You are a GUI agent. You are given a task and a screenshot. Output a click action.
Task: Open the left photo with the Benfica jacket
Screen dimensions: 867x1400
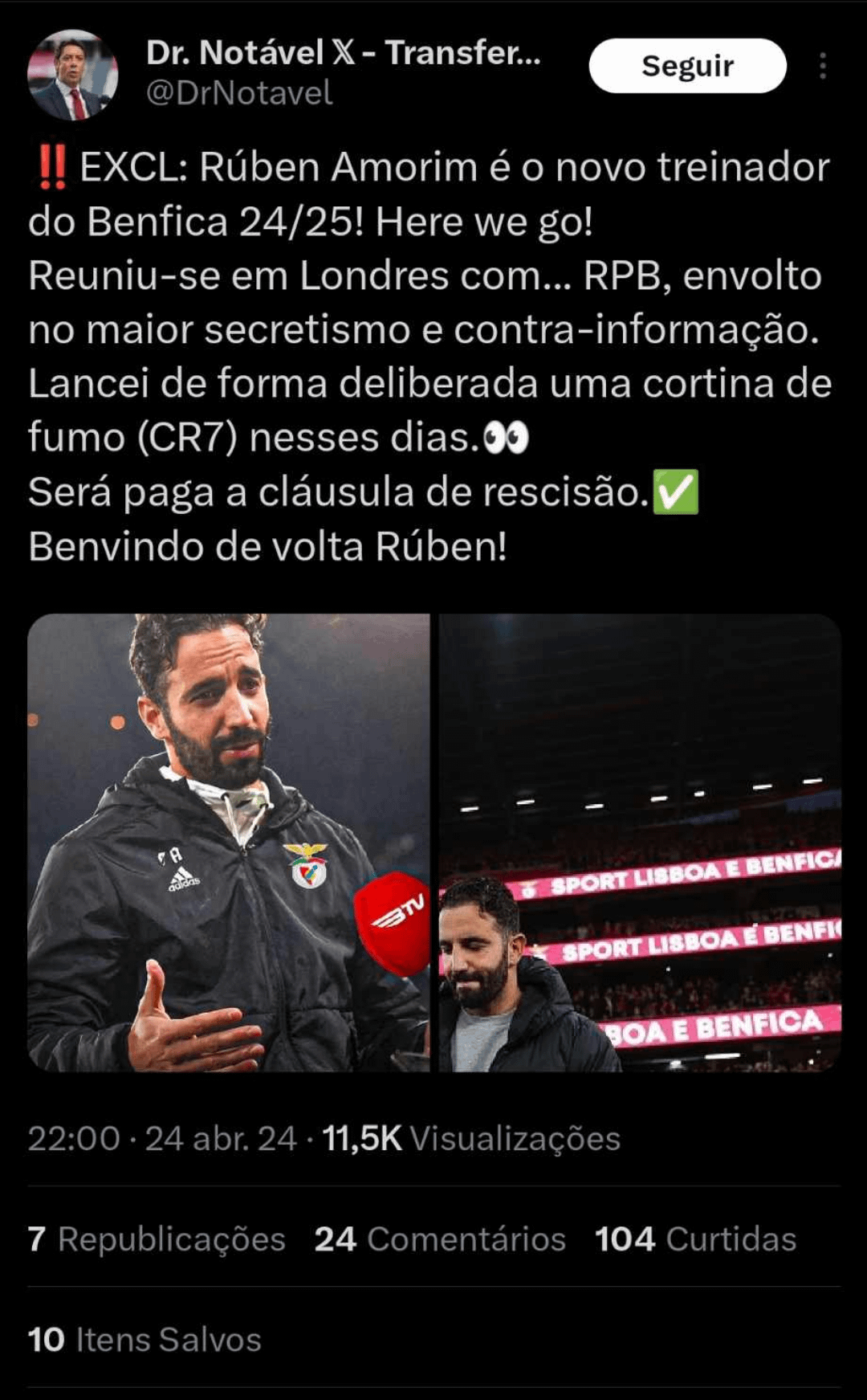click(x=229, y=842)
